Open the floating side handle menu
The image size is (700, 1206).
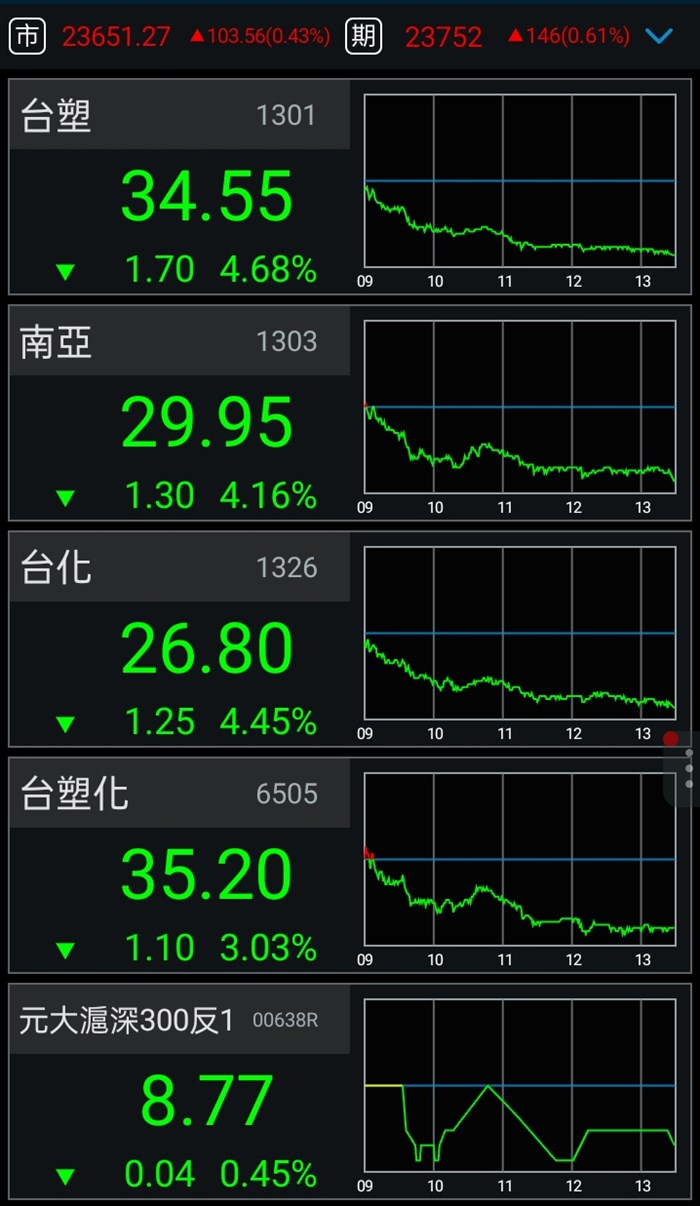pyautogui.click(x=687, y=768)
